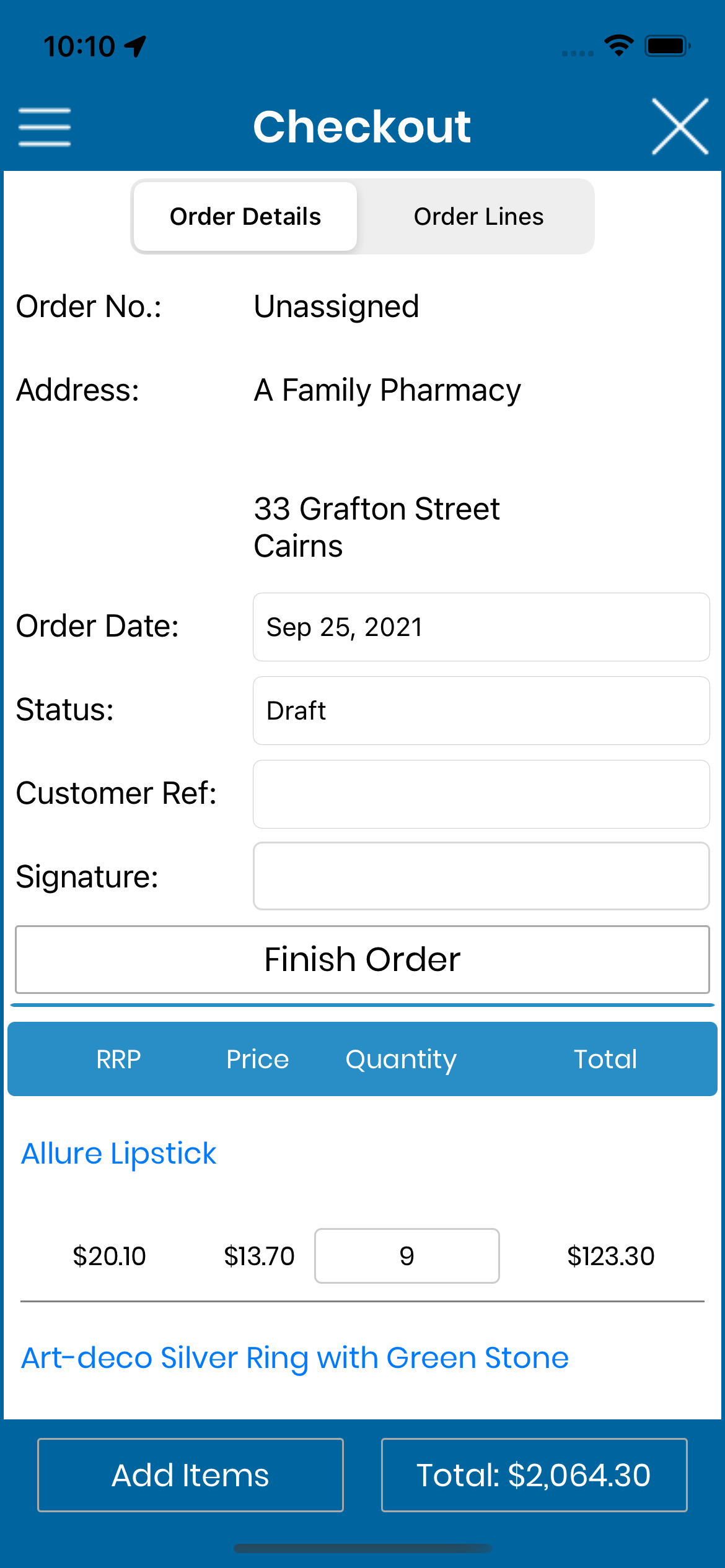Tap Finish Order

coord(362,959)
